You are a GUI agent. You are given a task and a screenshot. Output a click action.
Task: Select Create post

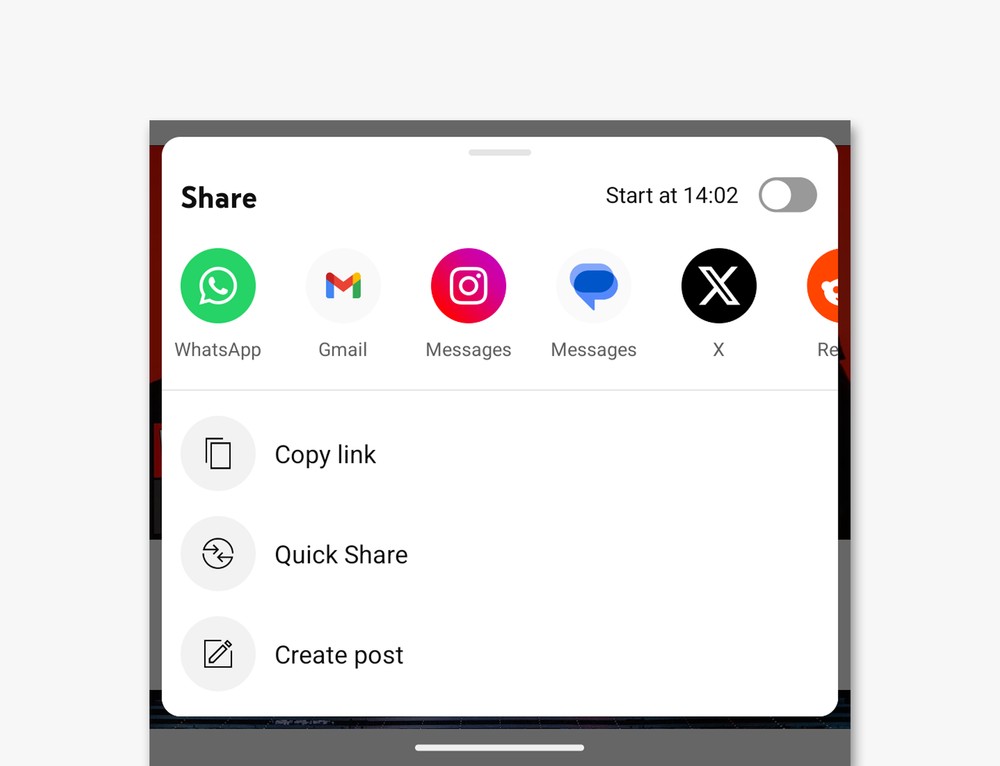338,654
